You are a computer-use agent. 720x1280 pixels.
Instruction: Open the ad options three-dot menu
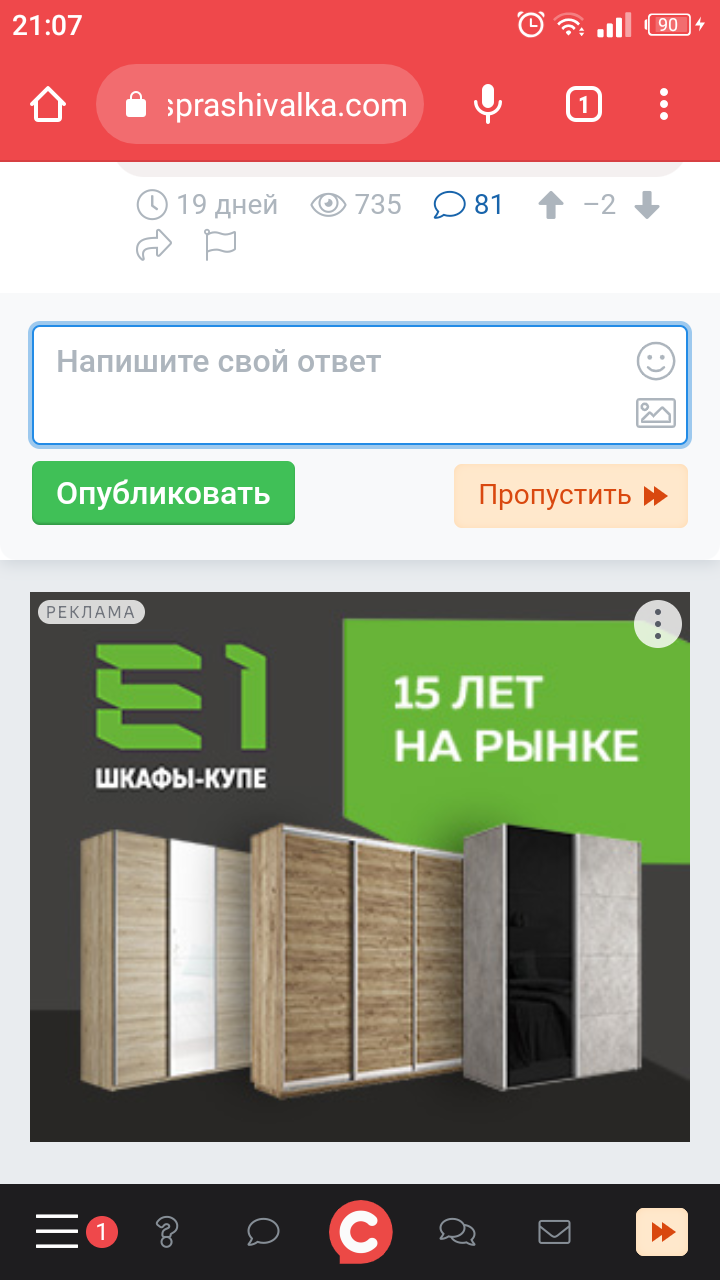658,624
